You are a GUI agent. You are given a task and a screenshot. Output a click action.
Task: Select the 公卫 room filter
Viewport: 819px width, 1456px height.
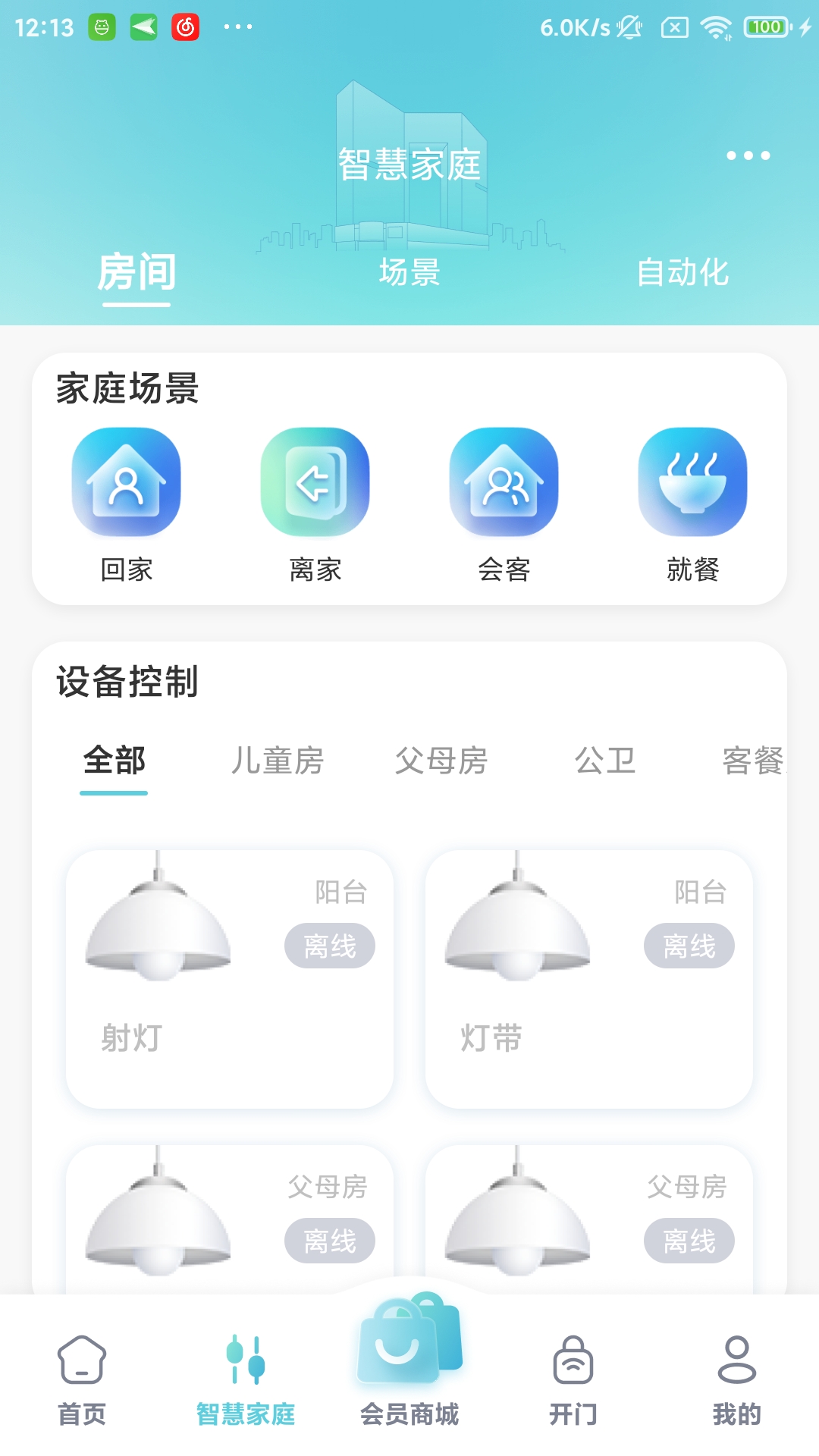click(x=606, y=764)
